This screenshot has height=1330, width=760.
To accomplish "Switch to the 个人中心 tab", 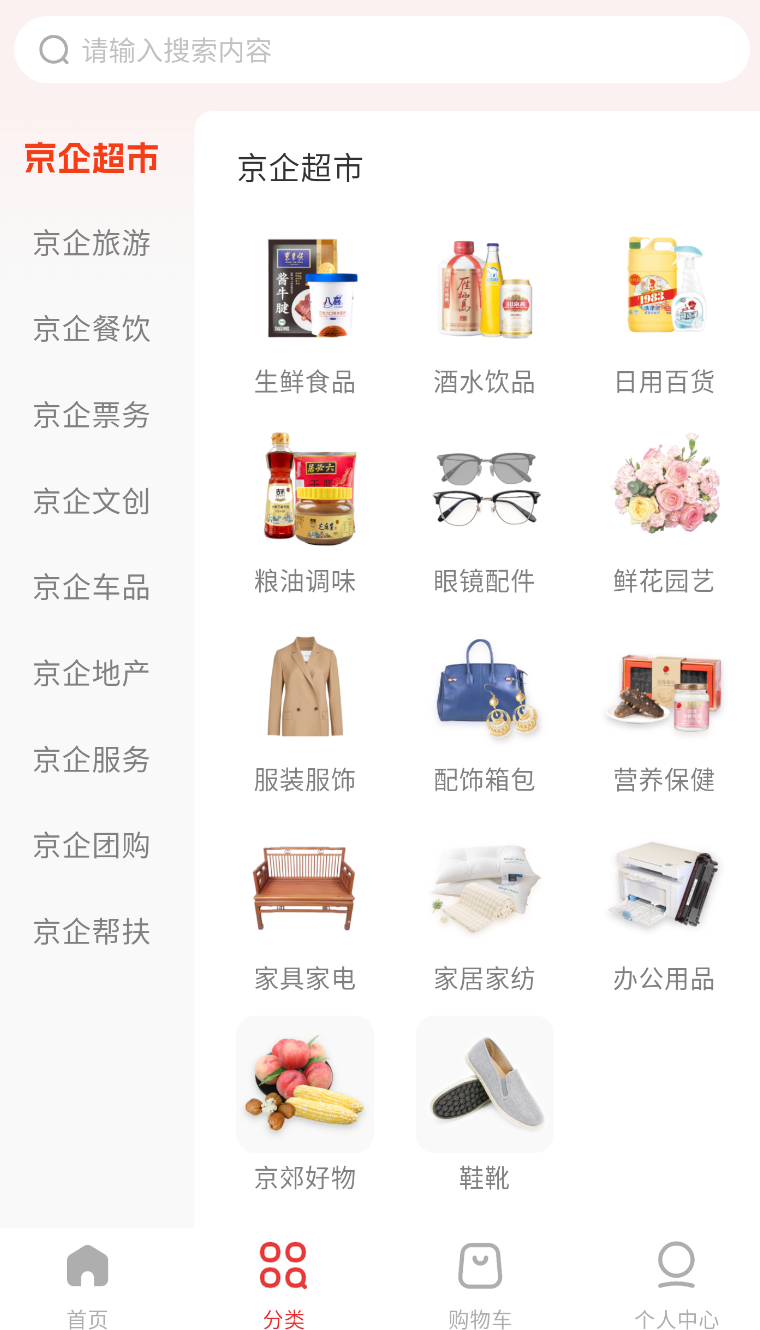I will tap(676, 1286).
